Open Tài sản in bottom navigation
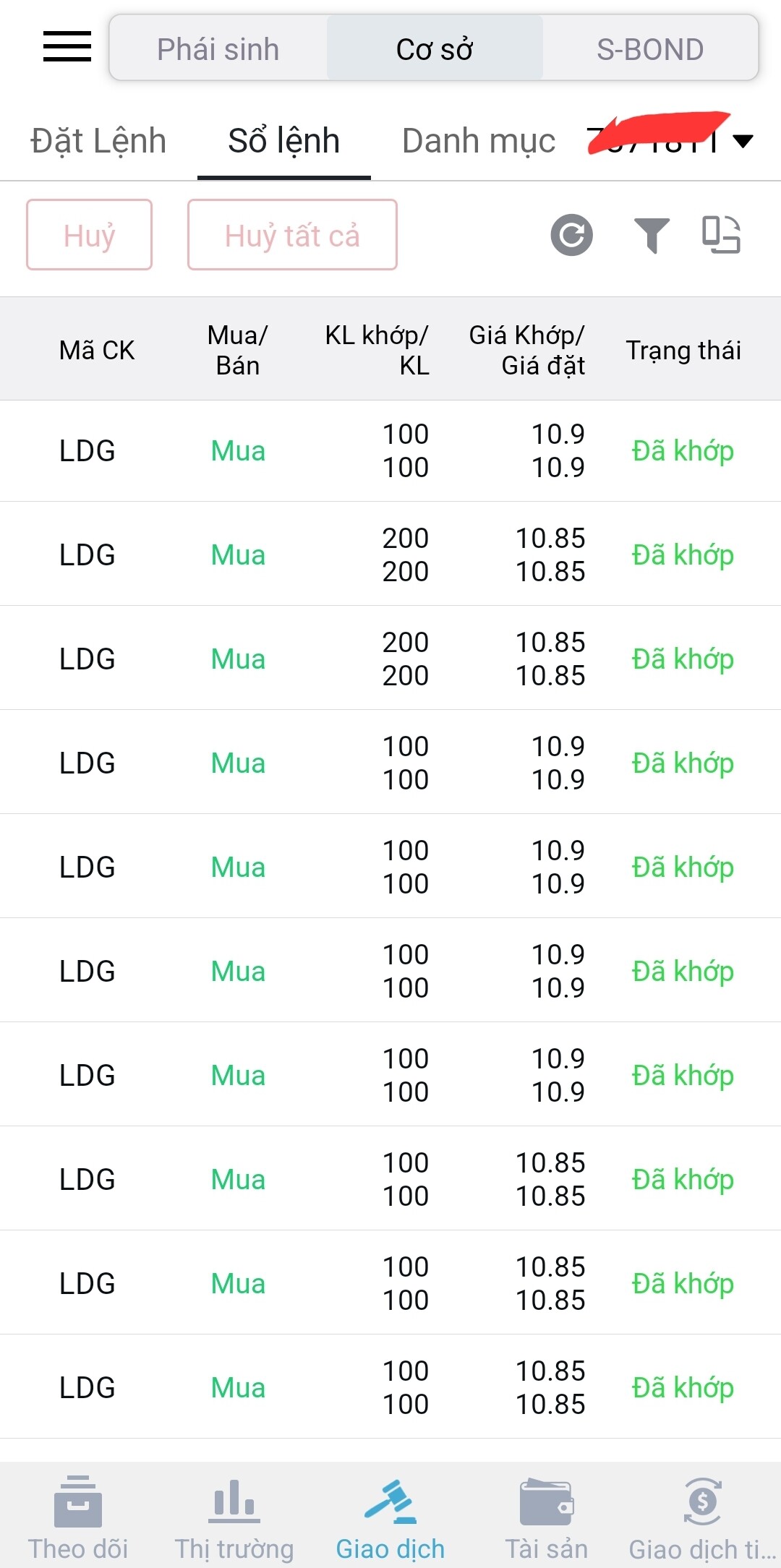Image resolution: width=781 pixels, height=1568 pixels. (546, 1517)
